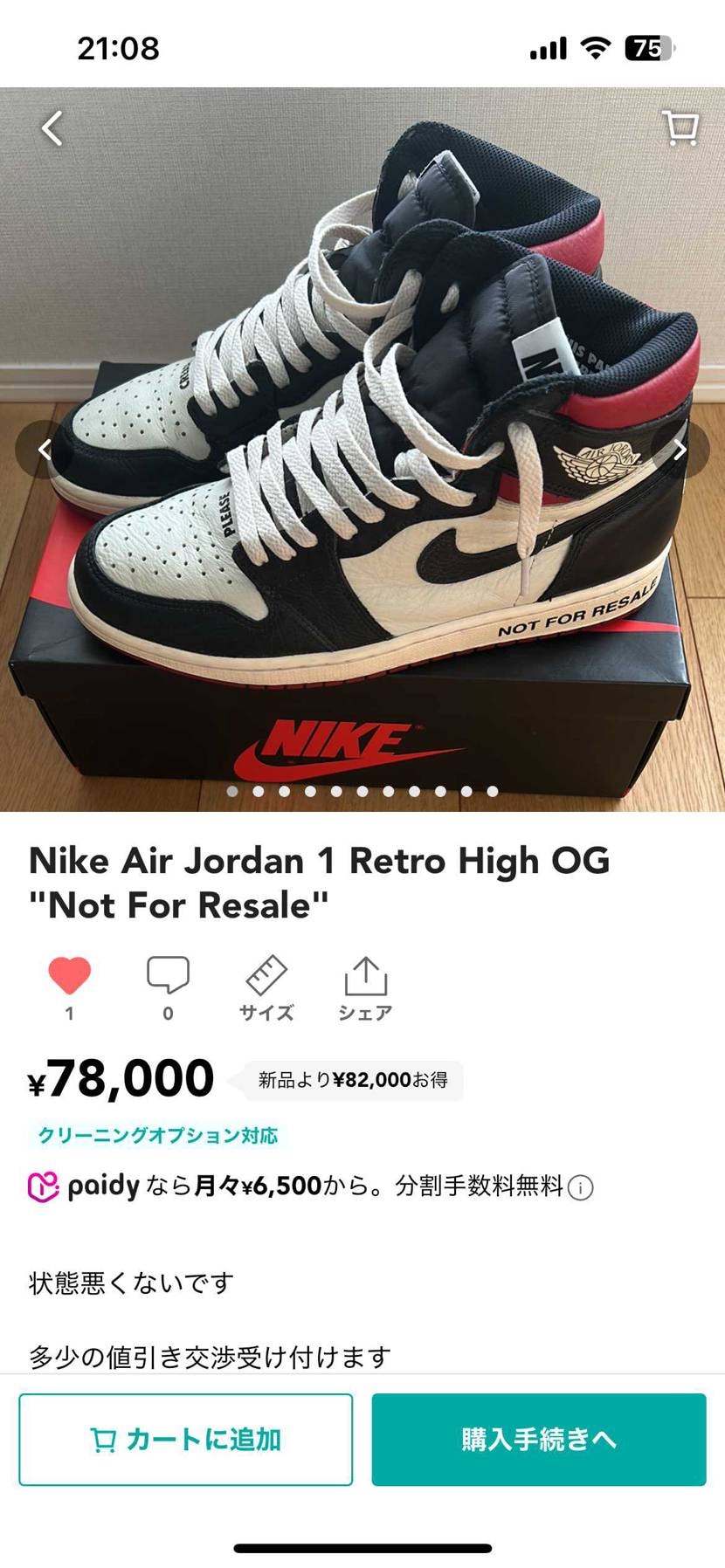Viewport: 725px width, 1568px height.
Task: Tap the red heart like icon
Action: click(x=70, y=975)
